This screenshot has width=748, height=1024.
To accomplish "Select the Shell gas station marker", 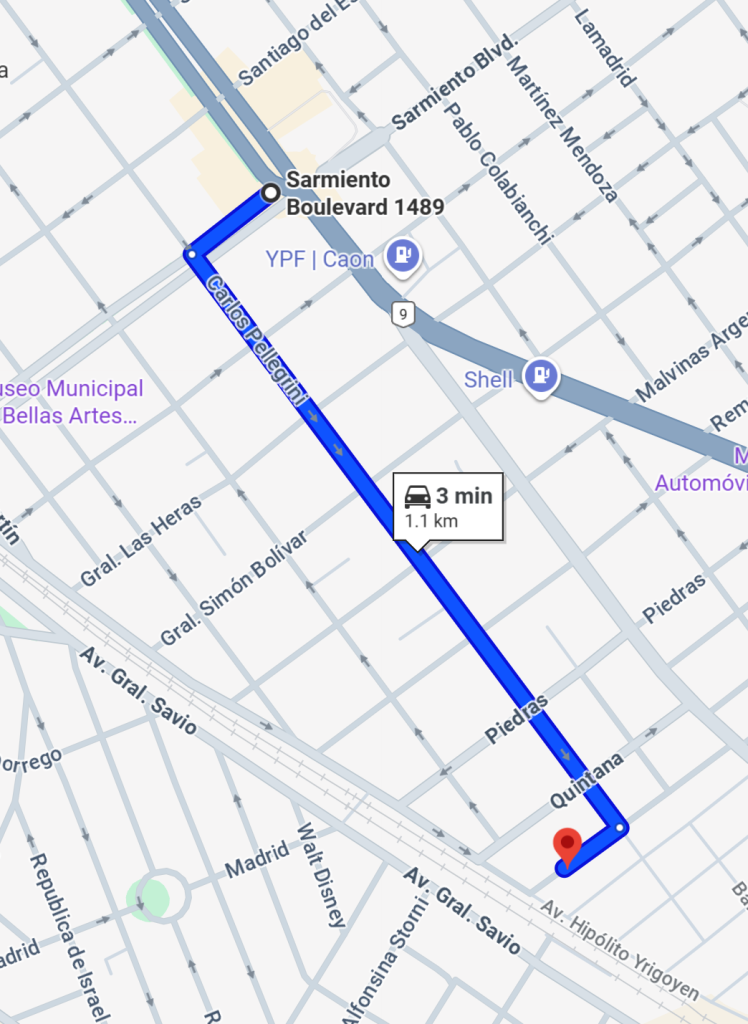I will click(540, 376).
